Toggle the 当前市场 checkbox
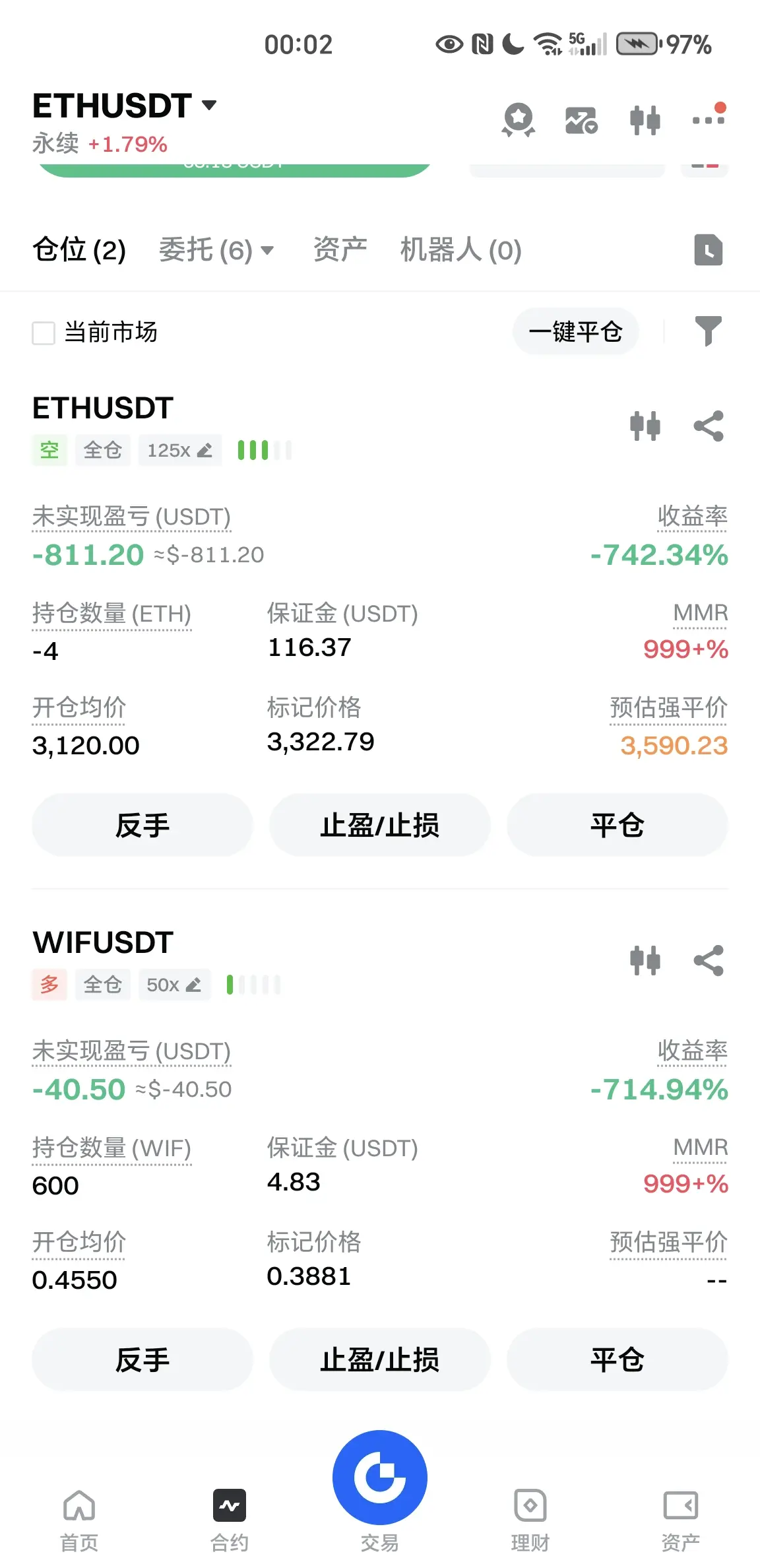 pyautogui.click(x=44, y=333)
